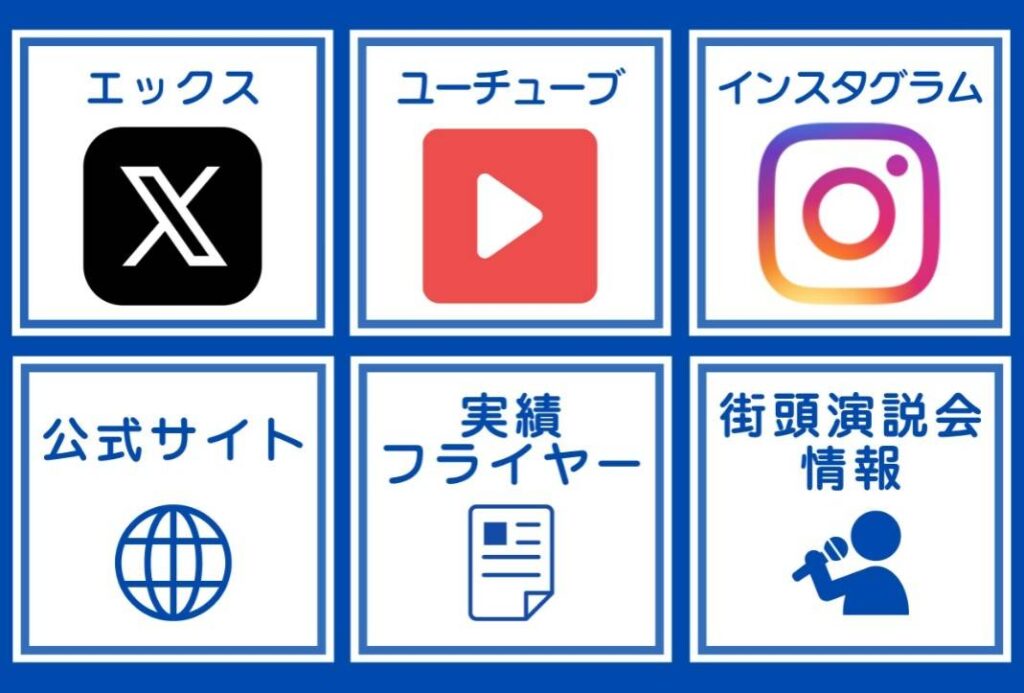View the 実績フライヤー tile
The width and height of the screenshot is (1024, 693).
point(509,510)
